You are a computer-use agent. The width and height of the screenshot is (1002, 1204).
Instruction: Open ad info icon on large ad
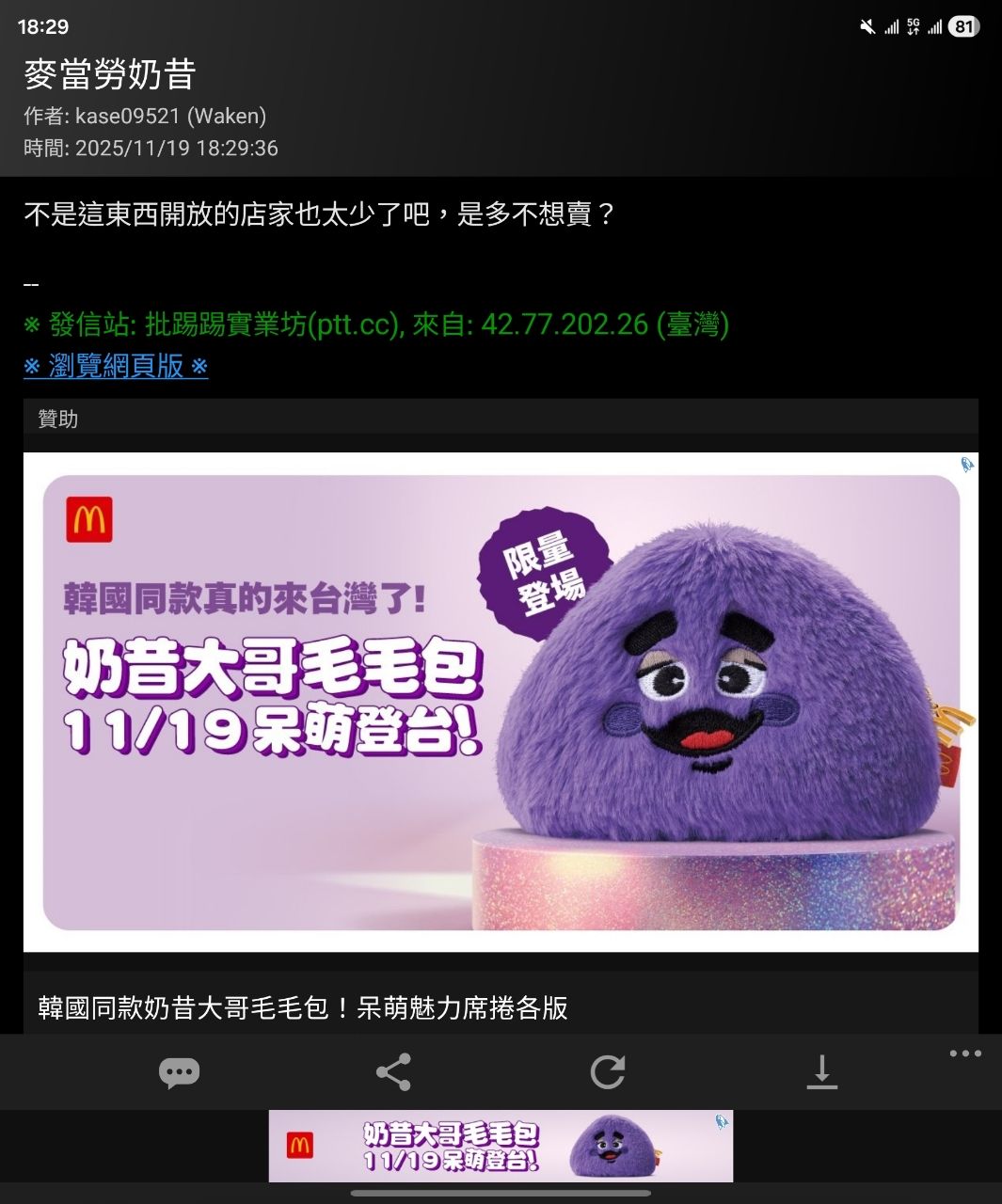tap(966, 465)
